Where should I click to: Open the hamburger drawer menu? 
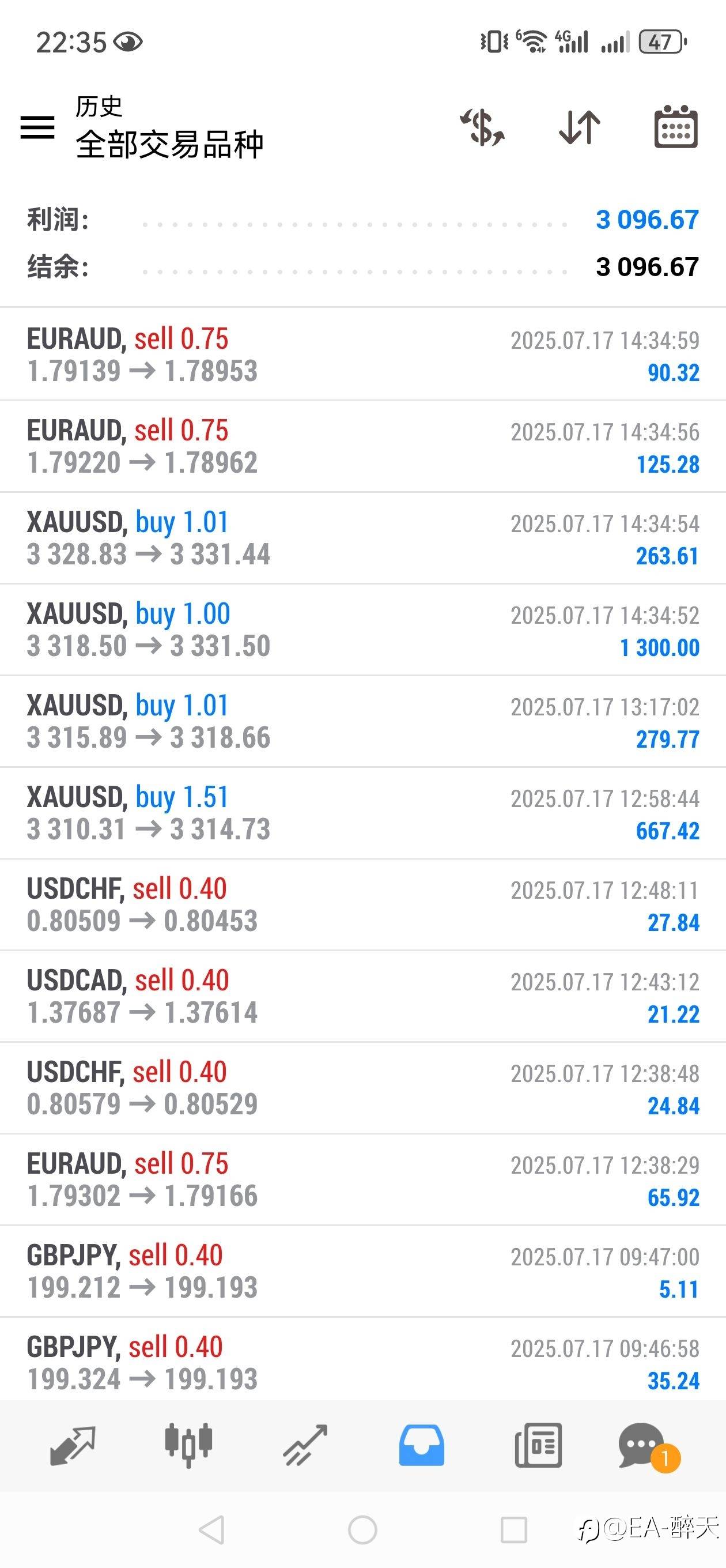click(37, 127)
